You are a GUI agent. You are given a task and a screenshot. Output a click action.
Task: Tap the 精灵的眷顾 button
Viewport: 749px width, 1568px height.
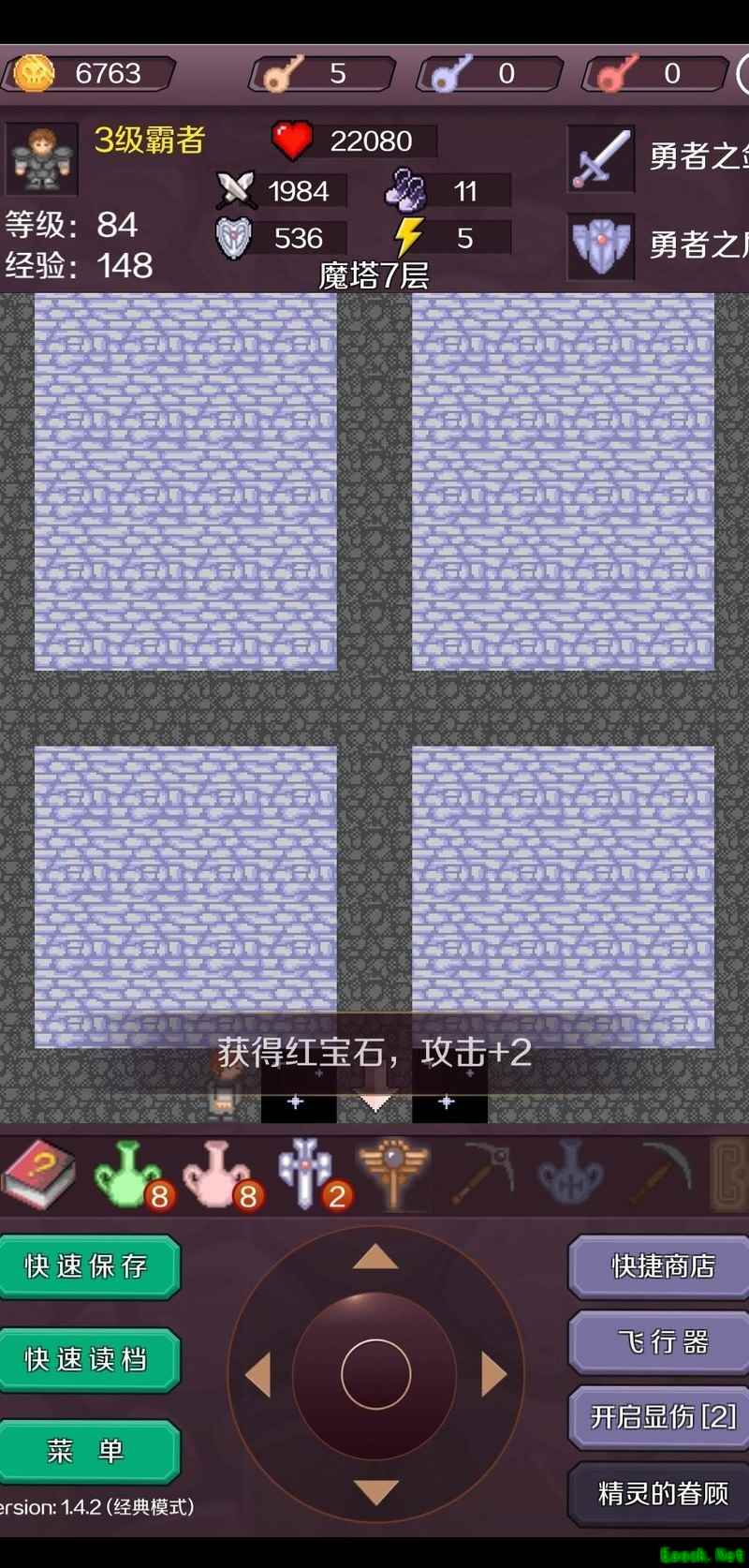click(661, 1493)
